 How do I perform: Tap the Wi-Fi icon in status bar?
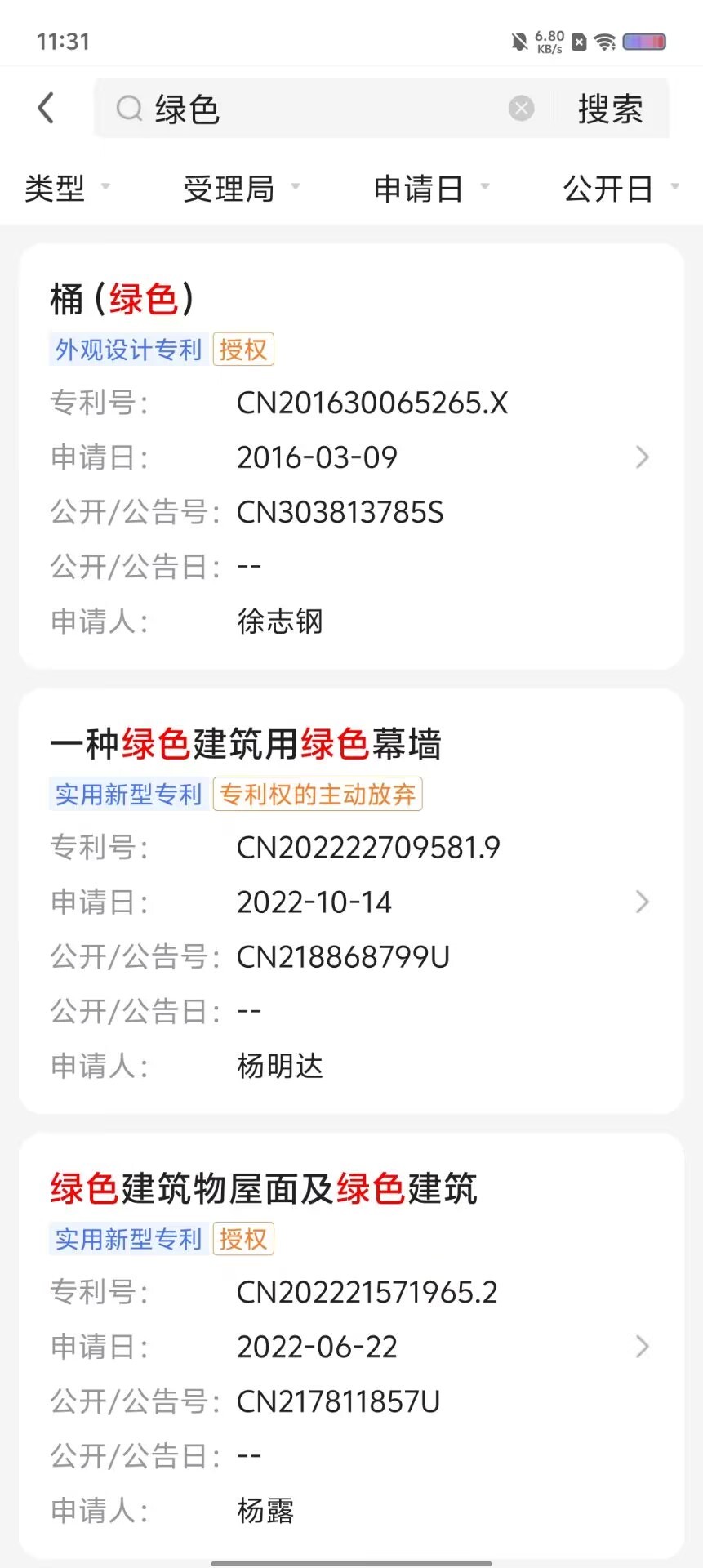[x=604, y=40]
